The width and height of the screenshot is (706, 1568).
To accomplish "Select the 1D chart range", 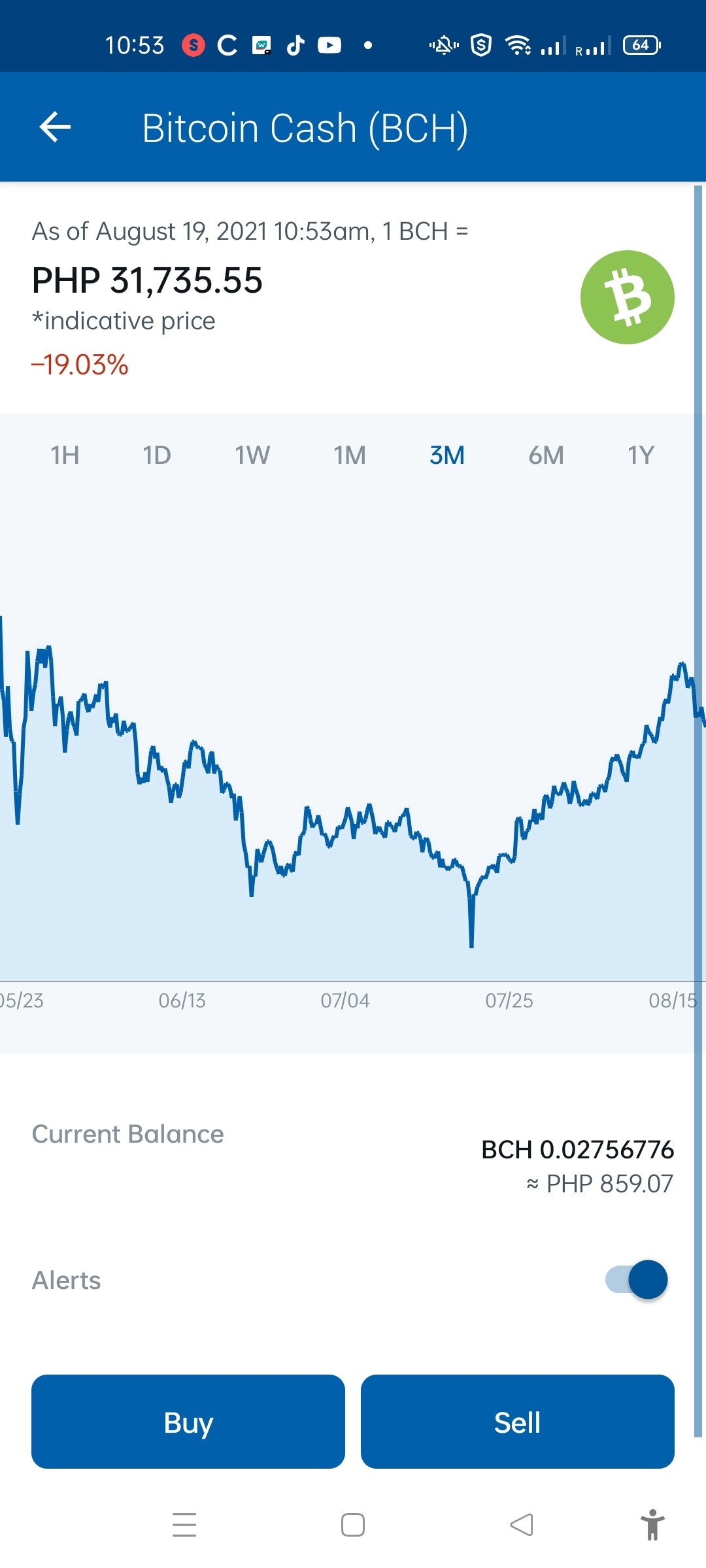I will pyautogui.click(x=157, y=455).
